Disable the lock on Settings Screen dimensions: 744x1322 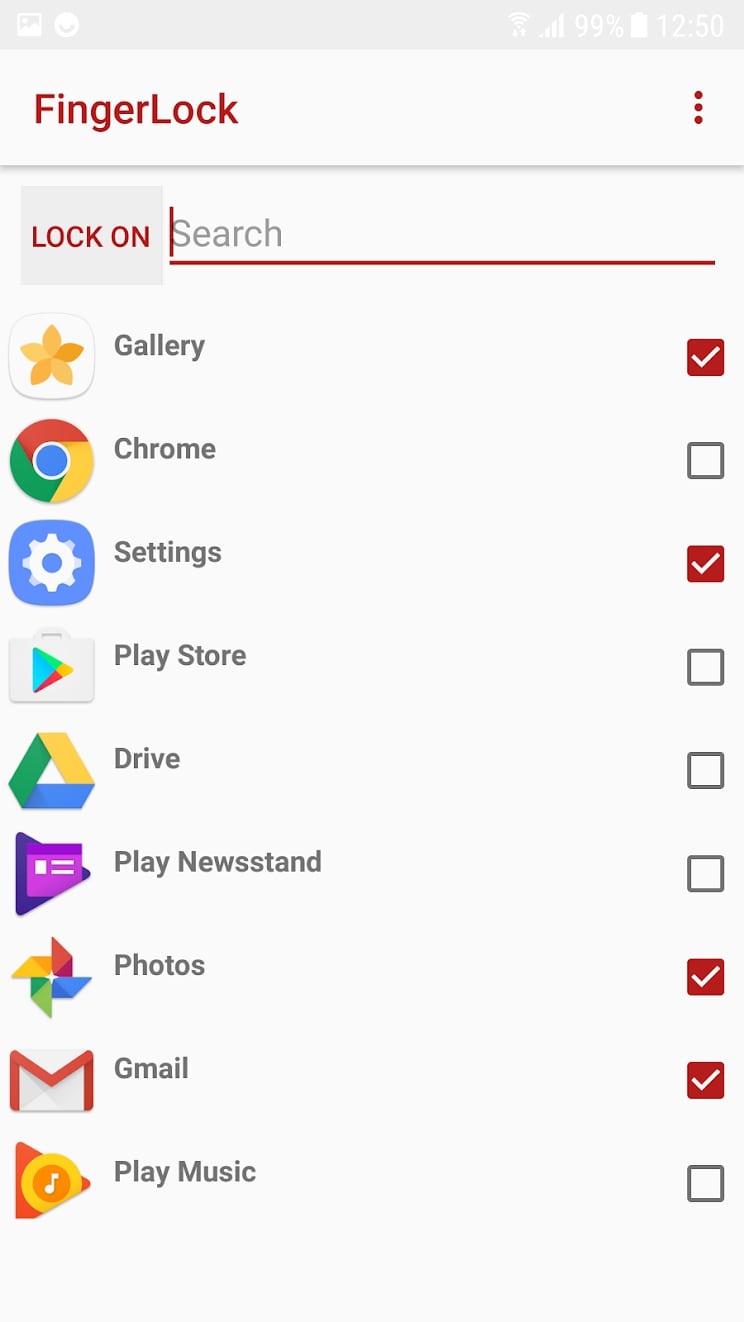(705, 564)
